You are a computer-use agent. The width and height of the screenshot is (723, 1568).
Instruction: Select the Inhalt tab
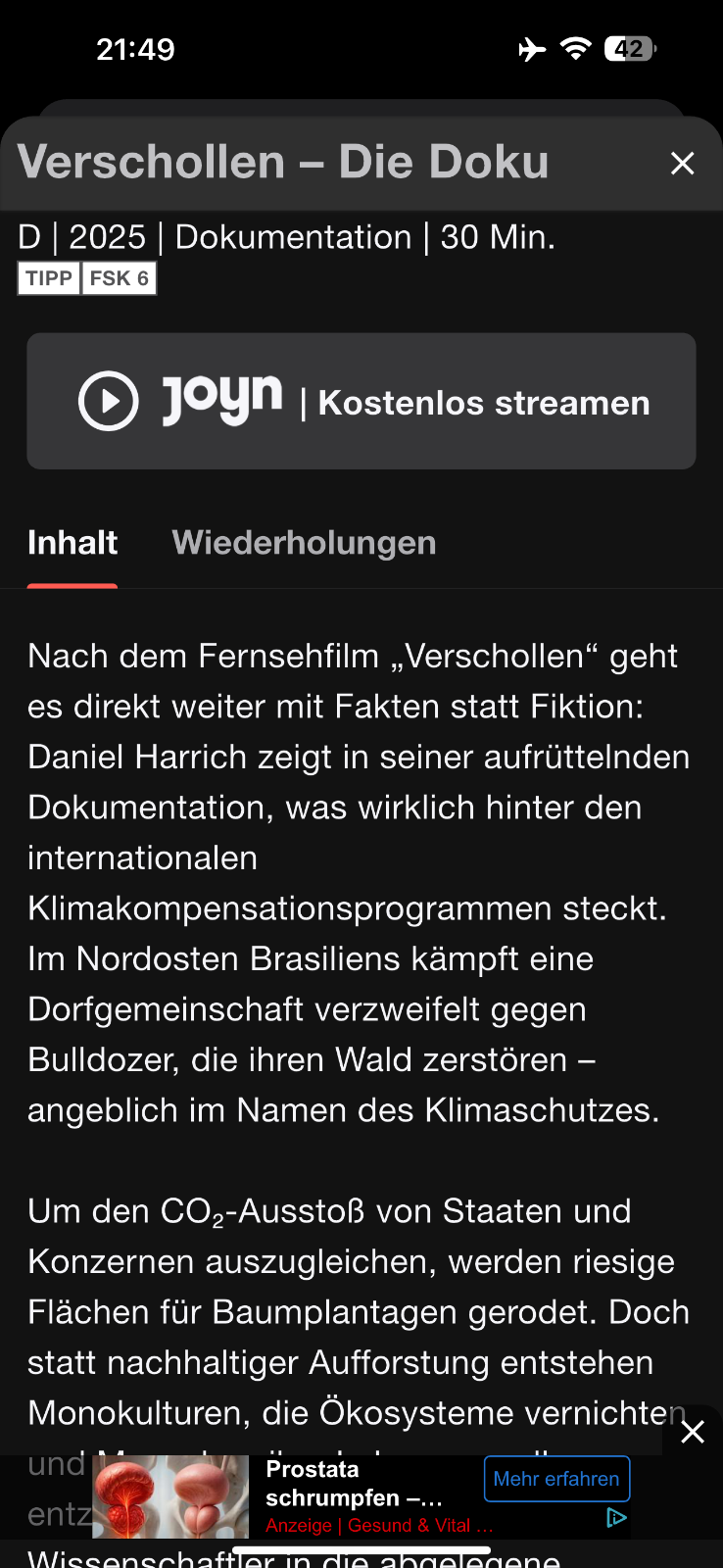72,543
